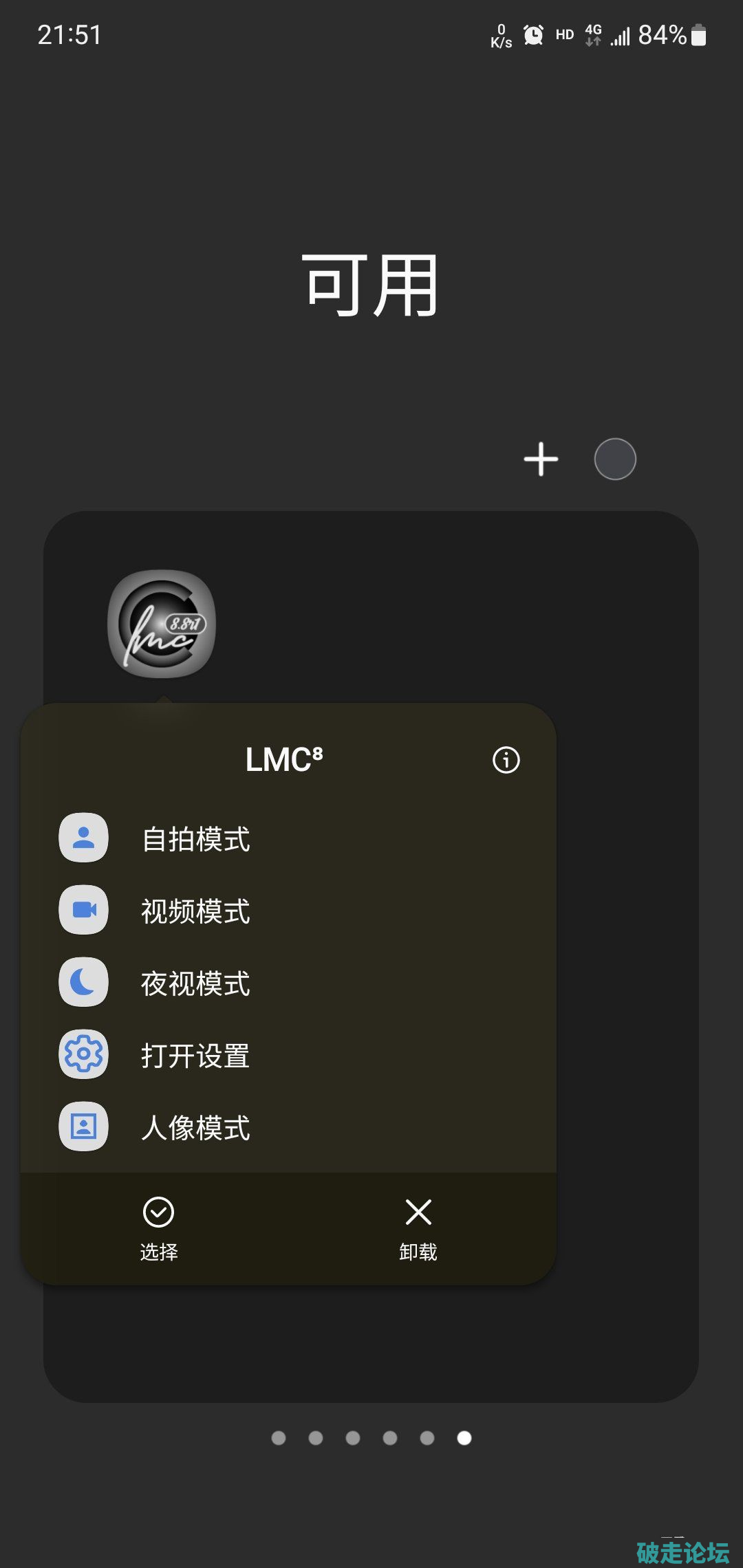The height and width of the screenshot is (1568, 743).
Task: Jump to the first page indicator dot
Action: pyautogui.click(x=279, y=1438)
